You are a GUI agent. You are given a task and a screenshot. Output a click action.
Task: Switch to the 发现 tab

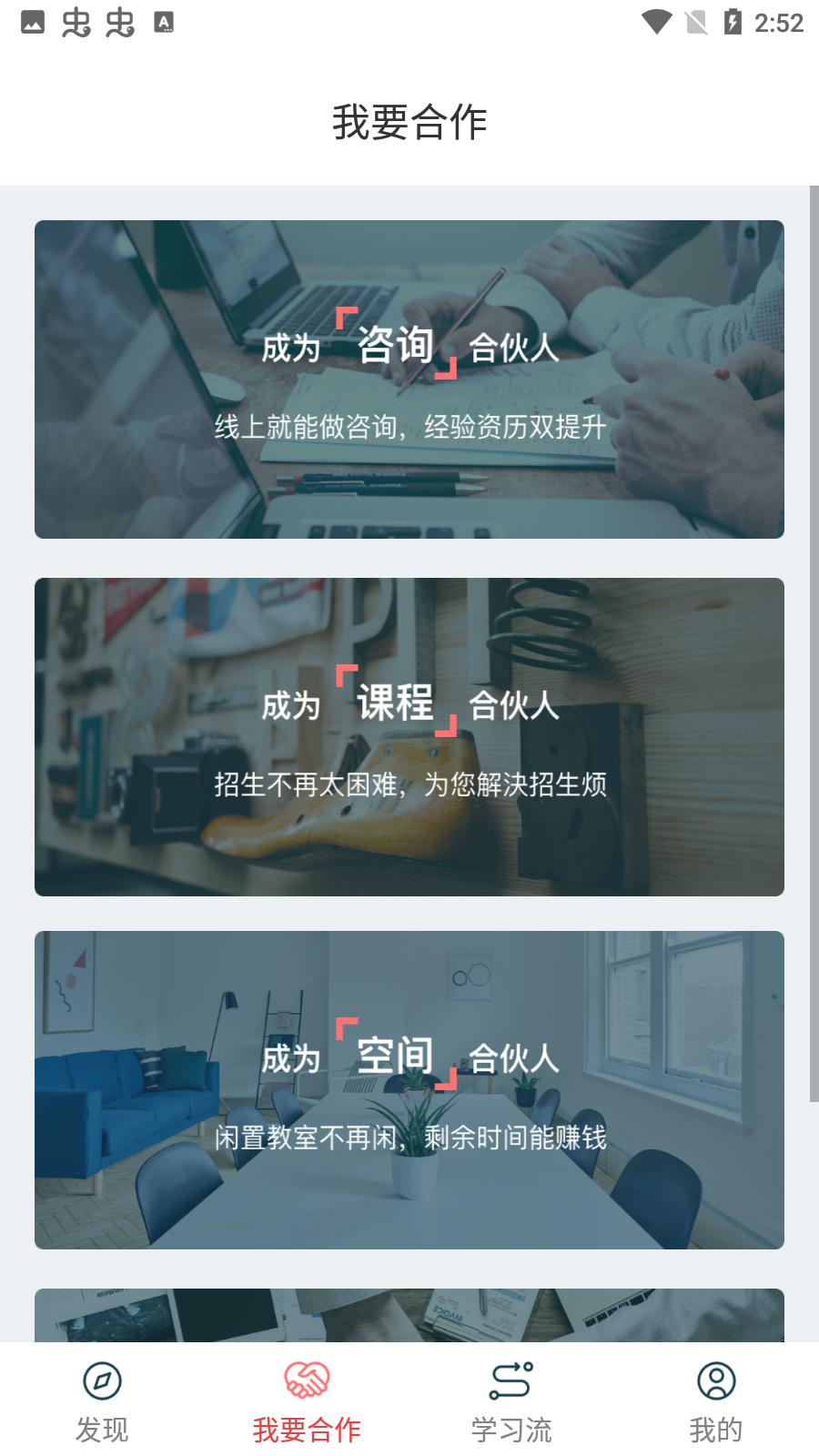pyautogui.click(x=102, y=1401)
